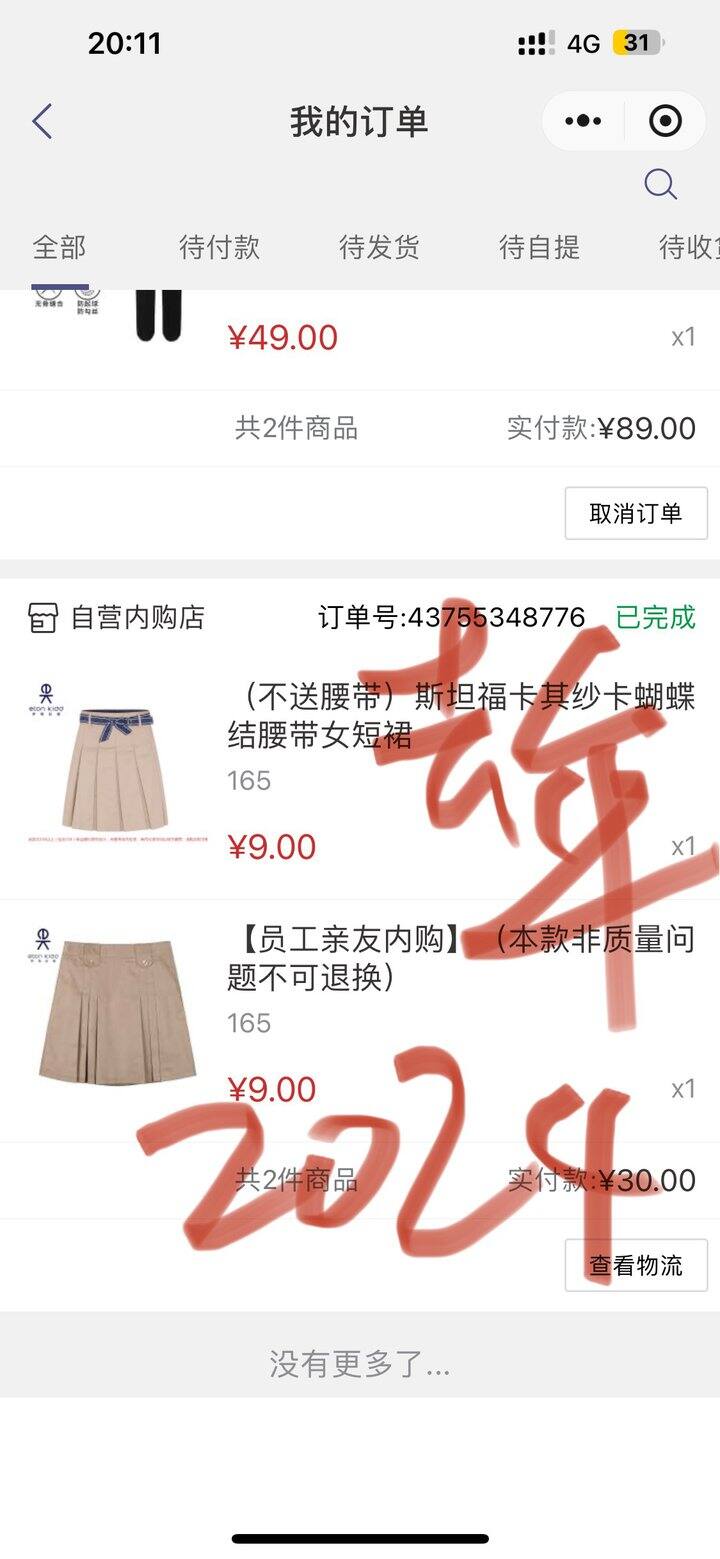Viewport: 720px width, 1559px height.
Task: View logistics with 查看物流
Action: click(x=636, y=1265)
